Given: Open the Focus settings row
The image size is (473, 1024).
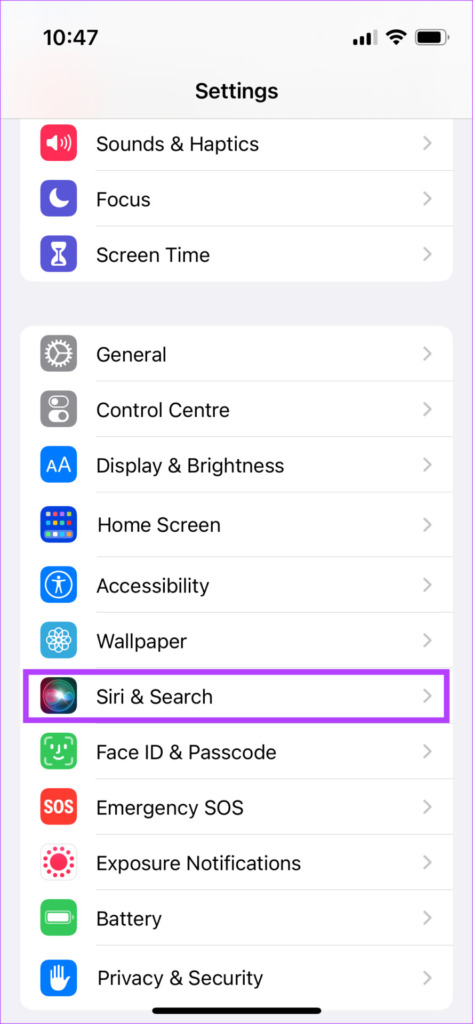Looking at the screenshot, I should pyautogui.click(x=236, y=199).
